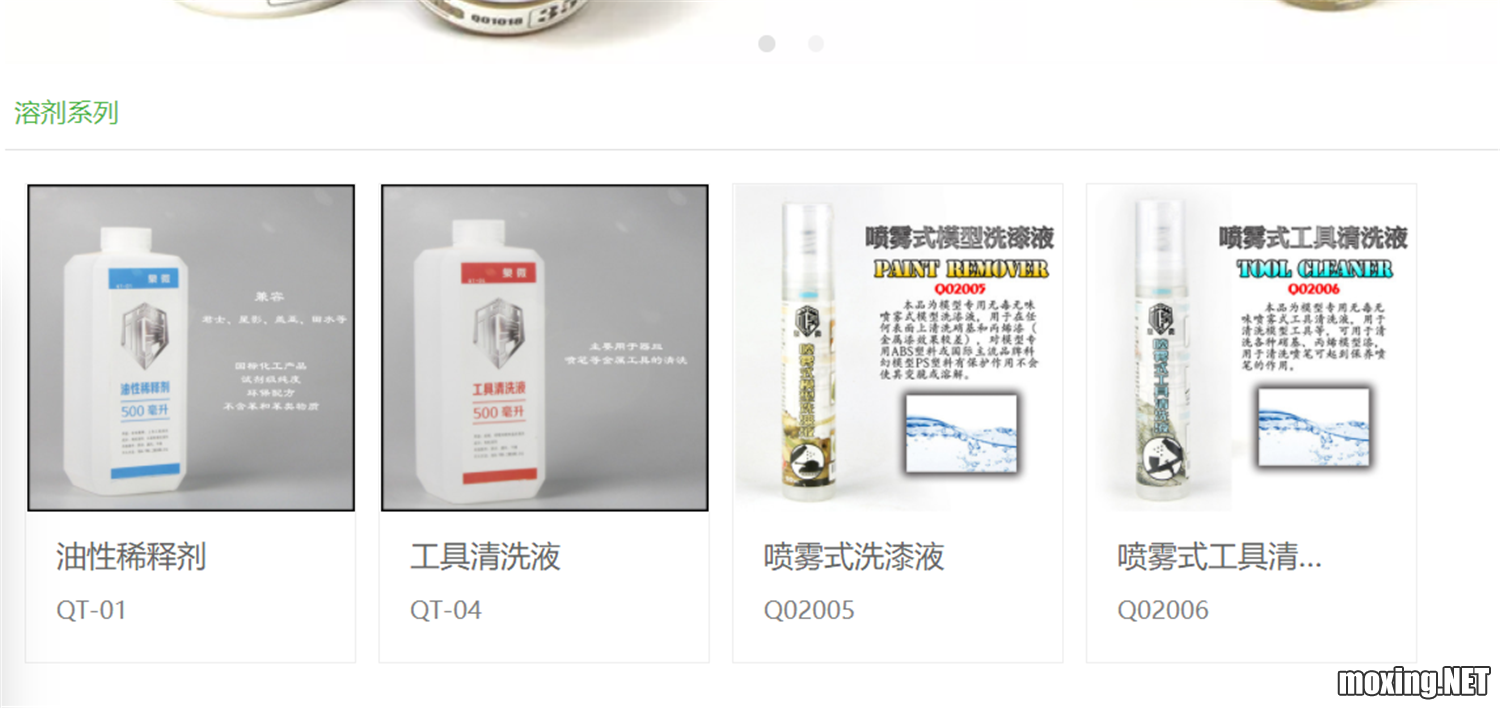
Task: Open the 溶剂系列 category link
Action: [66, 112]
